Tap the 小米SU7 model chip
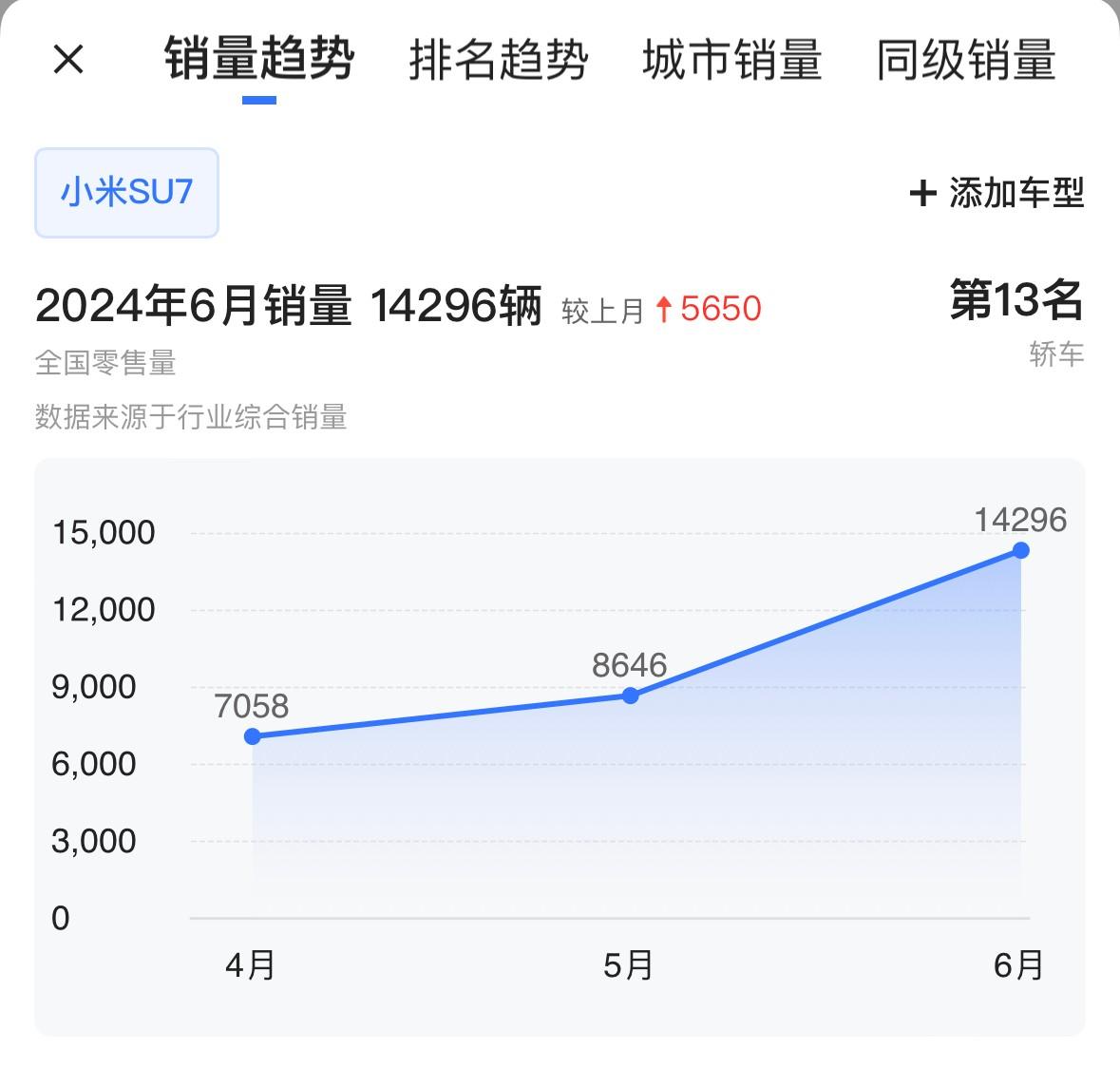 [126, 192]
